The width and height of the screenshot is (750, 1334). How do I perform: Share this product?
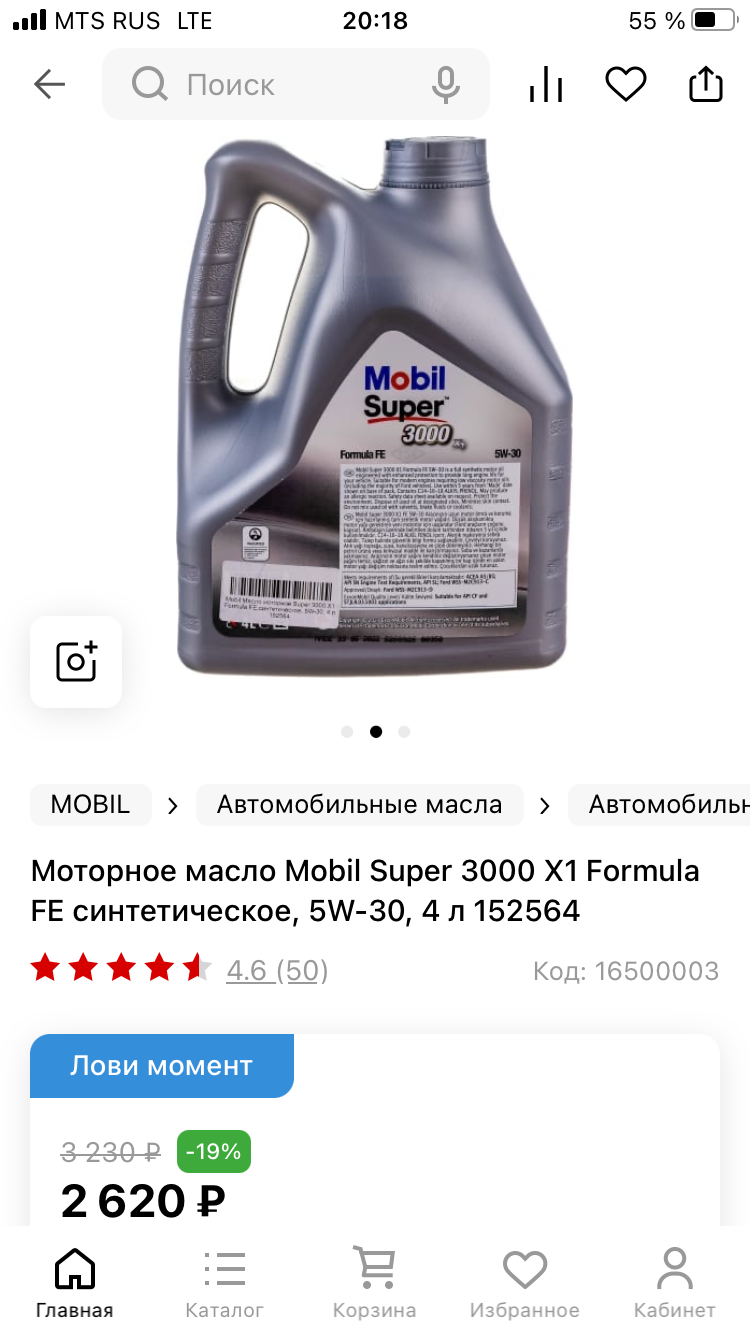[x=706, y=84]
